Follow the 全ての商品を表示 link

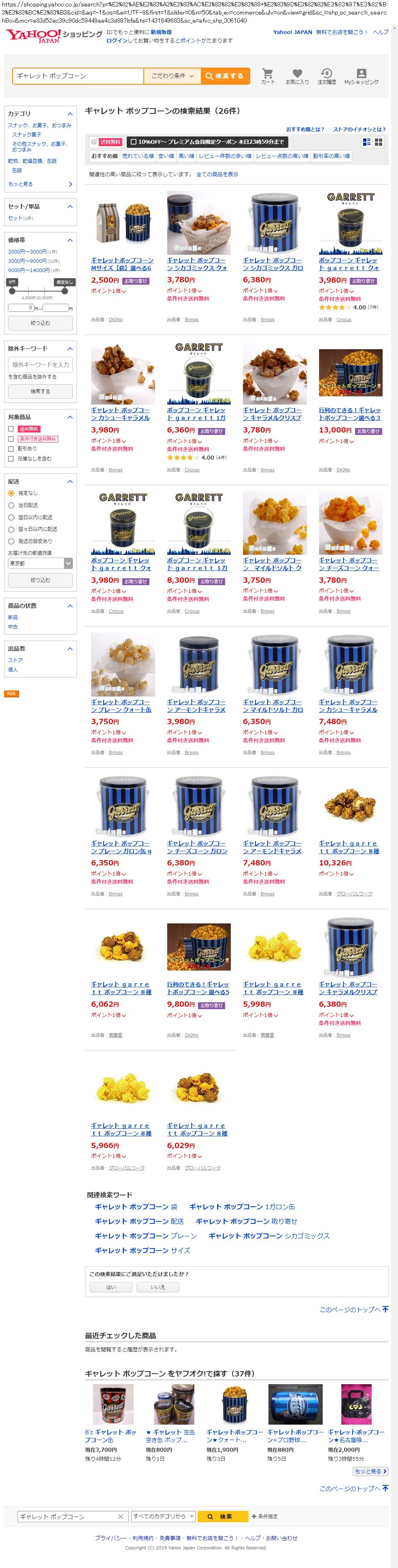click(x=217, y=174)
